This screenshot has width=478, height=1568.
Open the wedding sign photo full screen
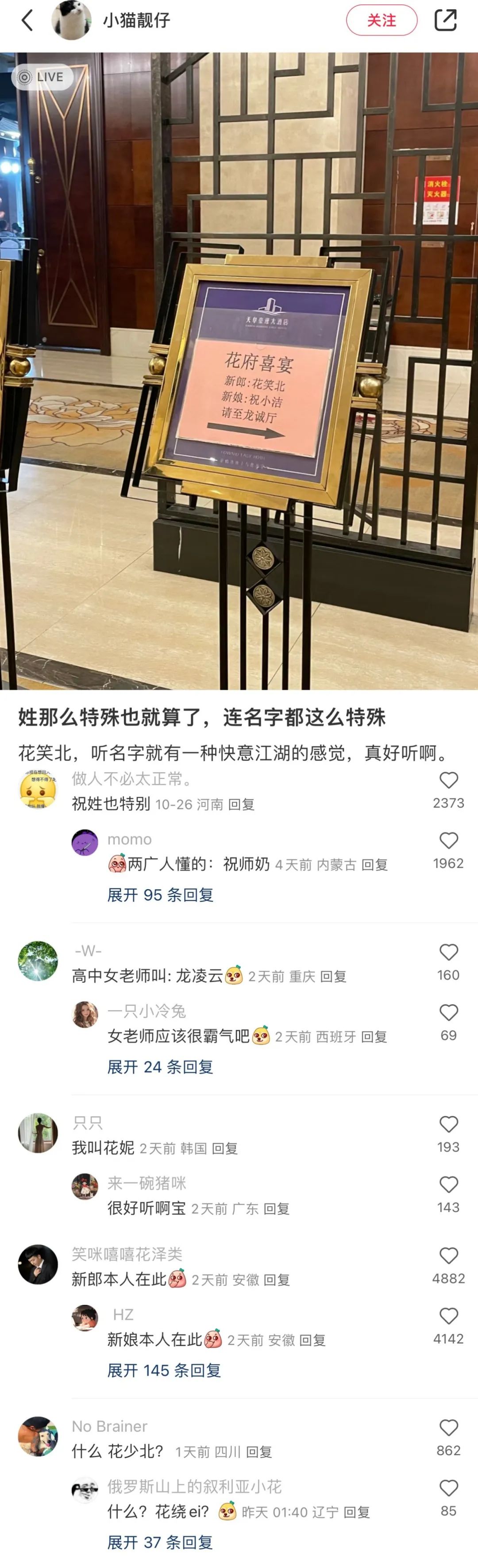click(239, 372)
